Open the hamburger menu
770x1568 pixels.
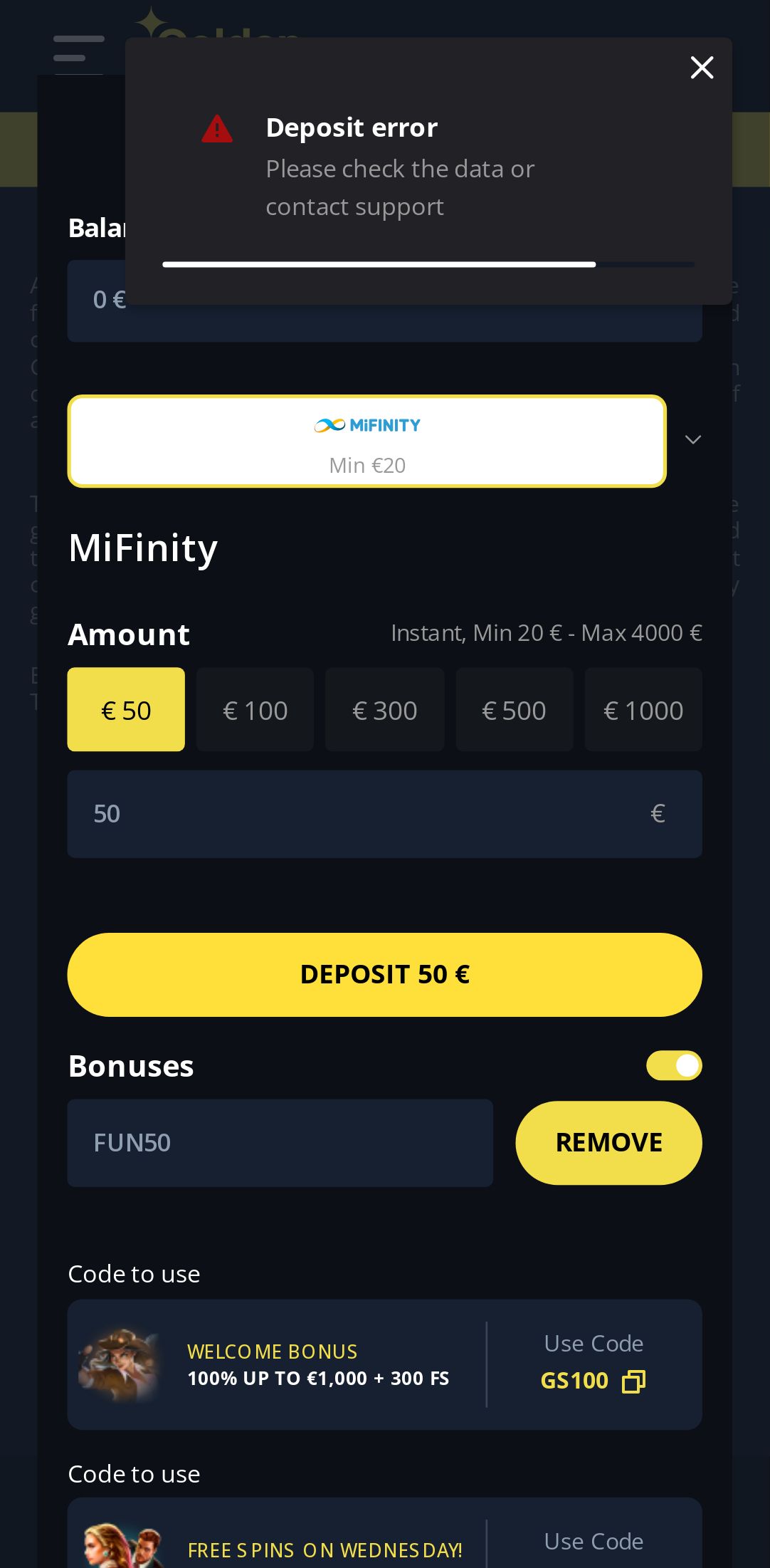pos(78,48)
